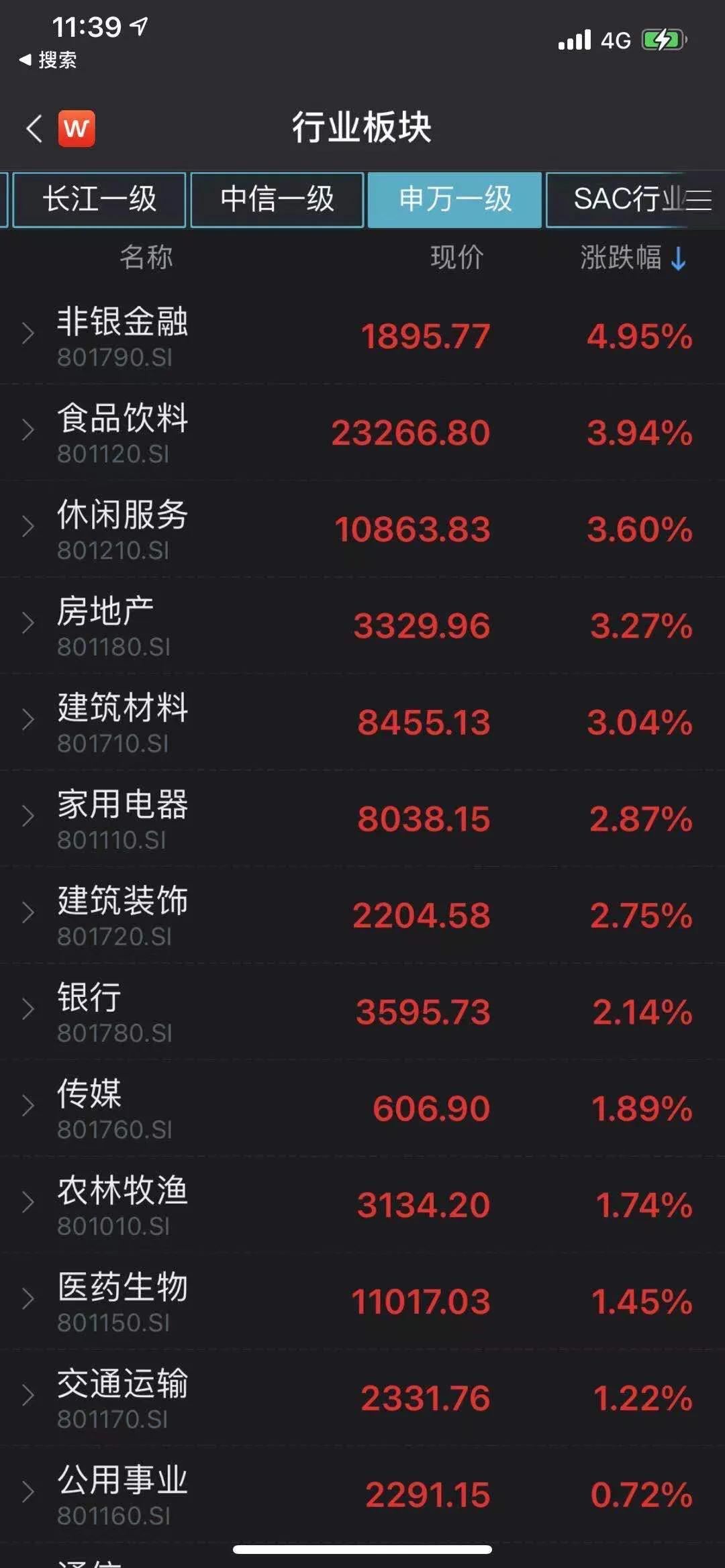Return to 搜索 via status bar link
Screen dimensions: 725x1568
[48, 60]
